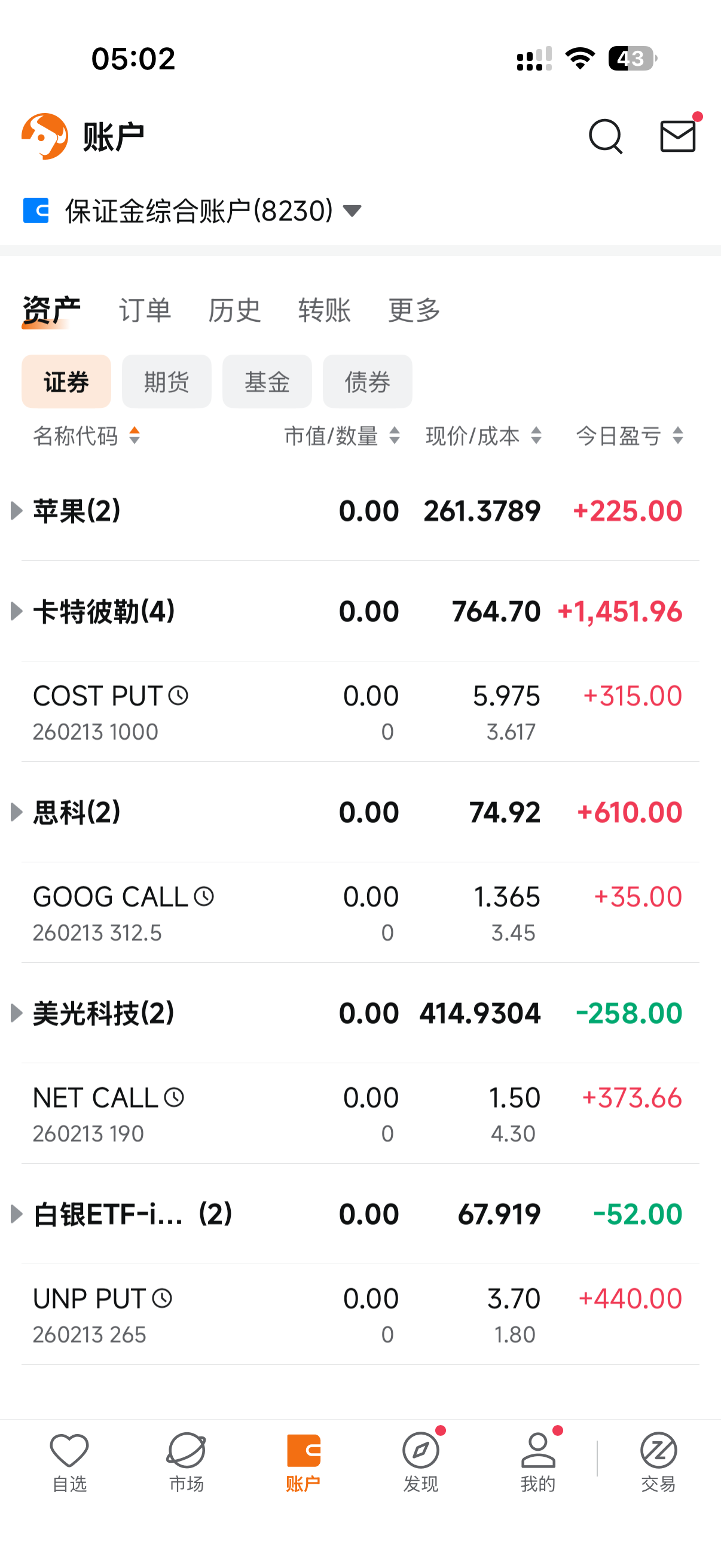Switch to the 转账 tab
The image size is (721, 1568).
tap(324, 310)
